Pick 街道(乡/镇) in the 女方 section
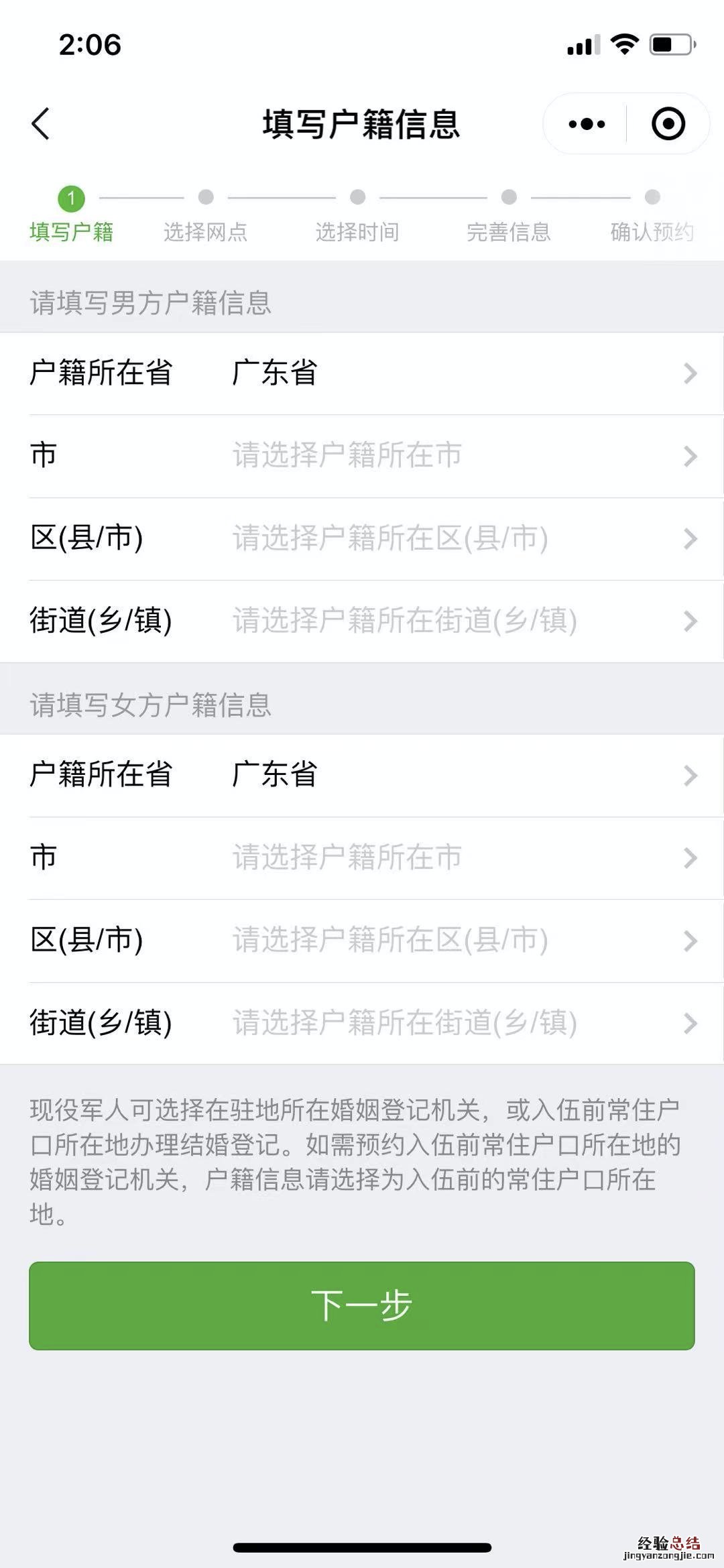 pos(362,1024)
